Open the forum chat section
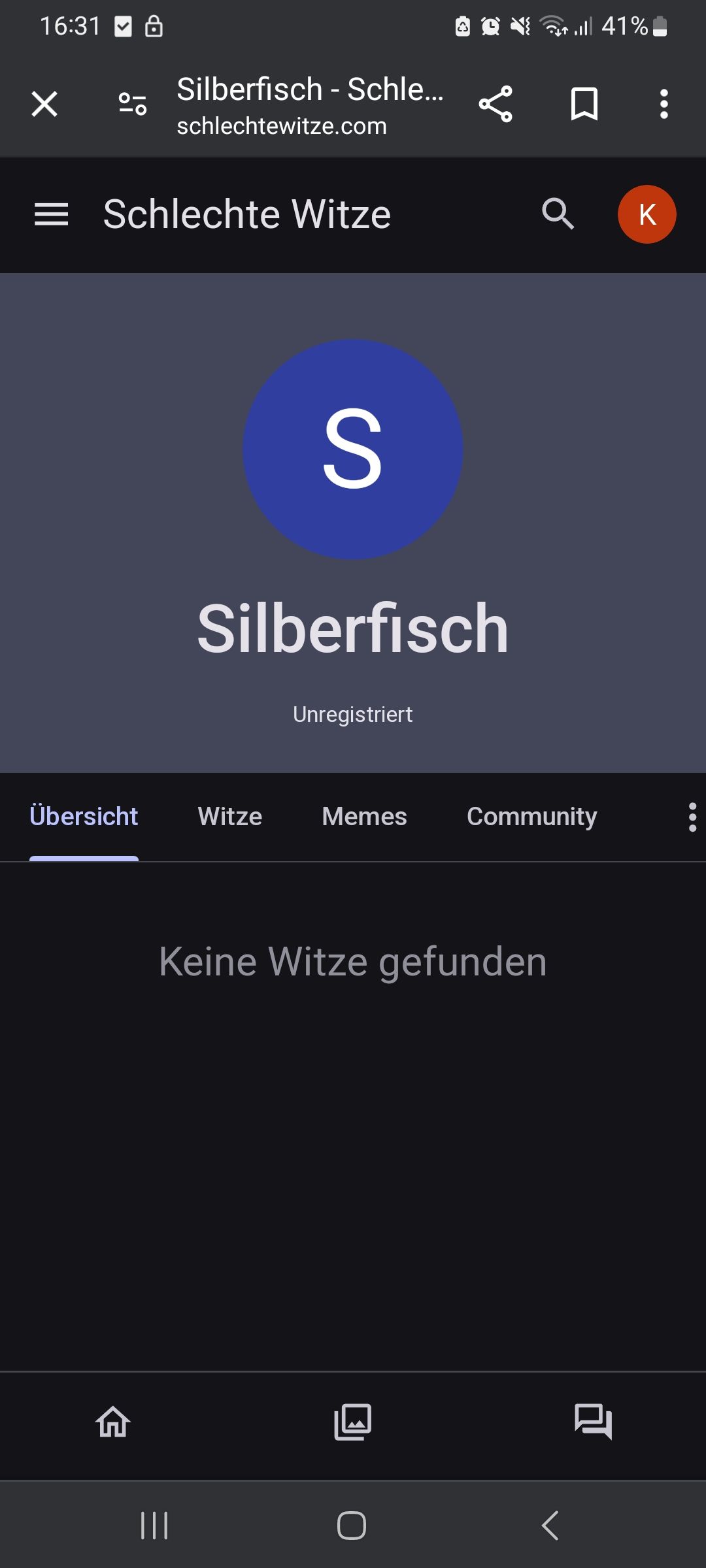Screen dimensions: 706x1568 [x=593, y=1422]
